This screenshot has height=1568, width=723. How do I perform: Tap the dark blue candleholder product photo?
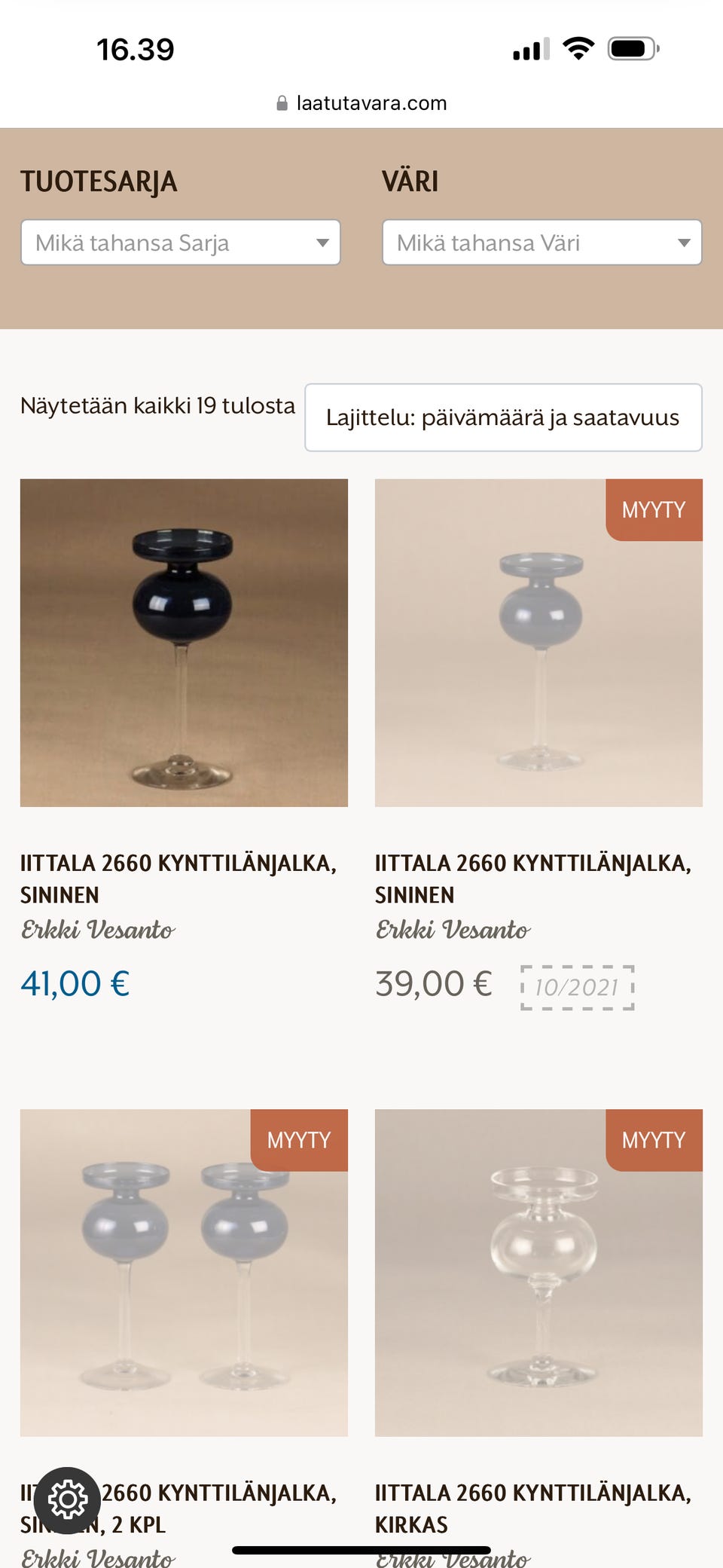(184, 642)
